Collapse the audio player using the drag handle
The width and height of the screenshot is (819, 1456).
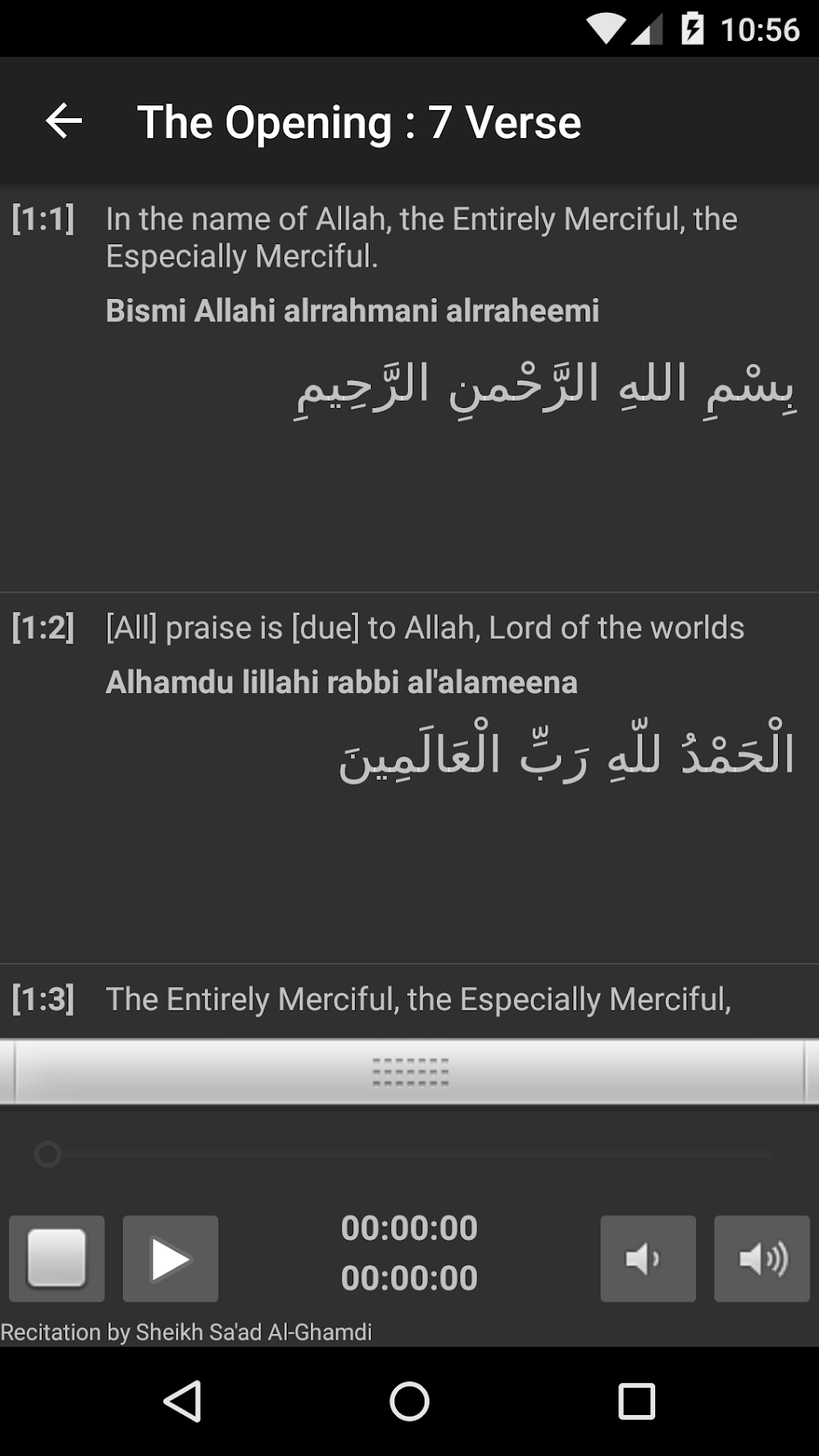click(409, 1072)
